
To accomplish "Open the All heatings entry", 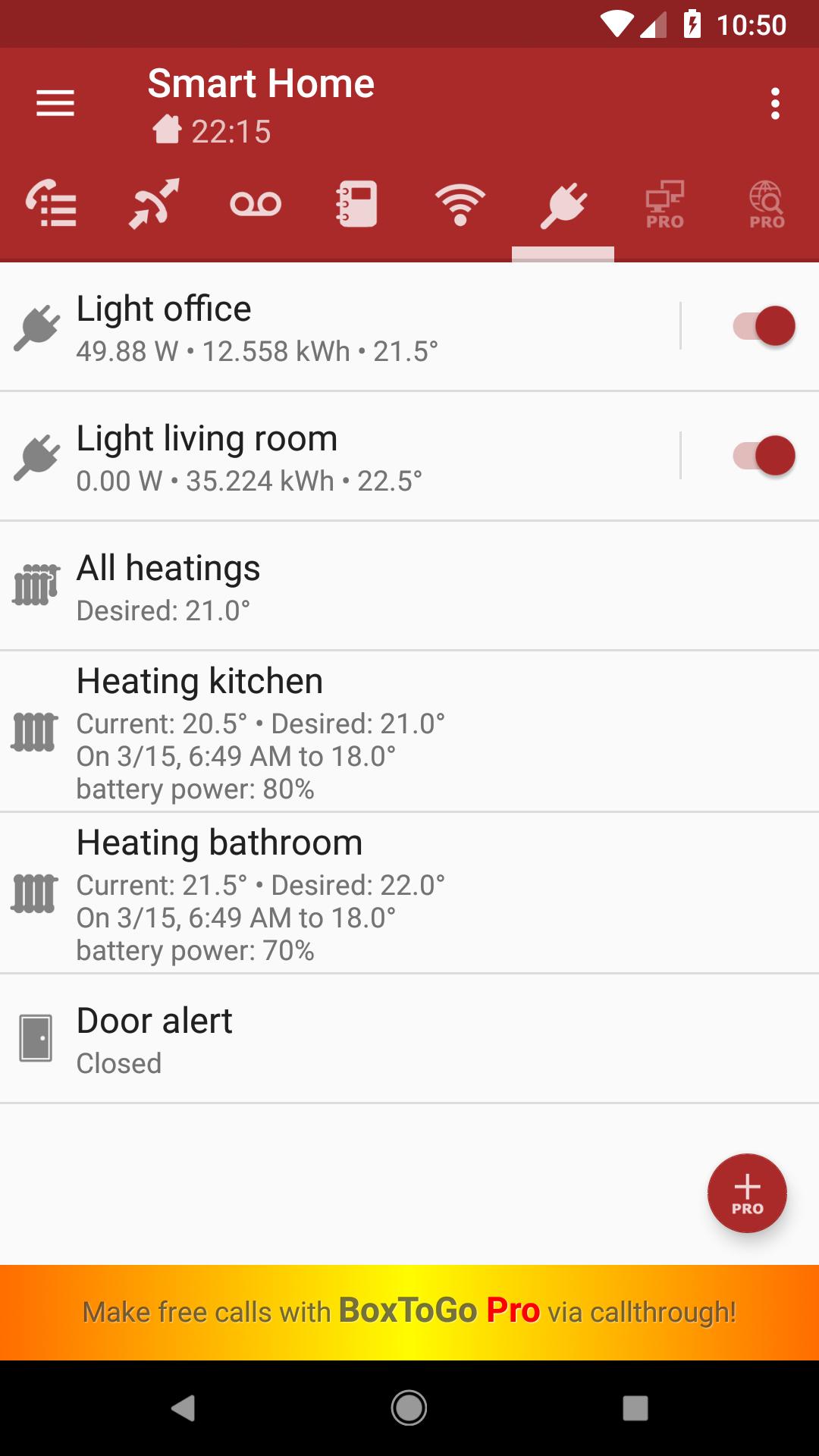I will [409, 586].
